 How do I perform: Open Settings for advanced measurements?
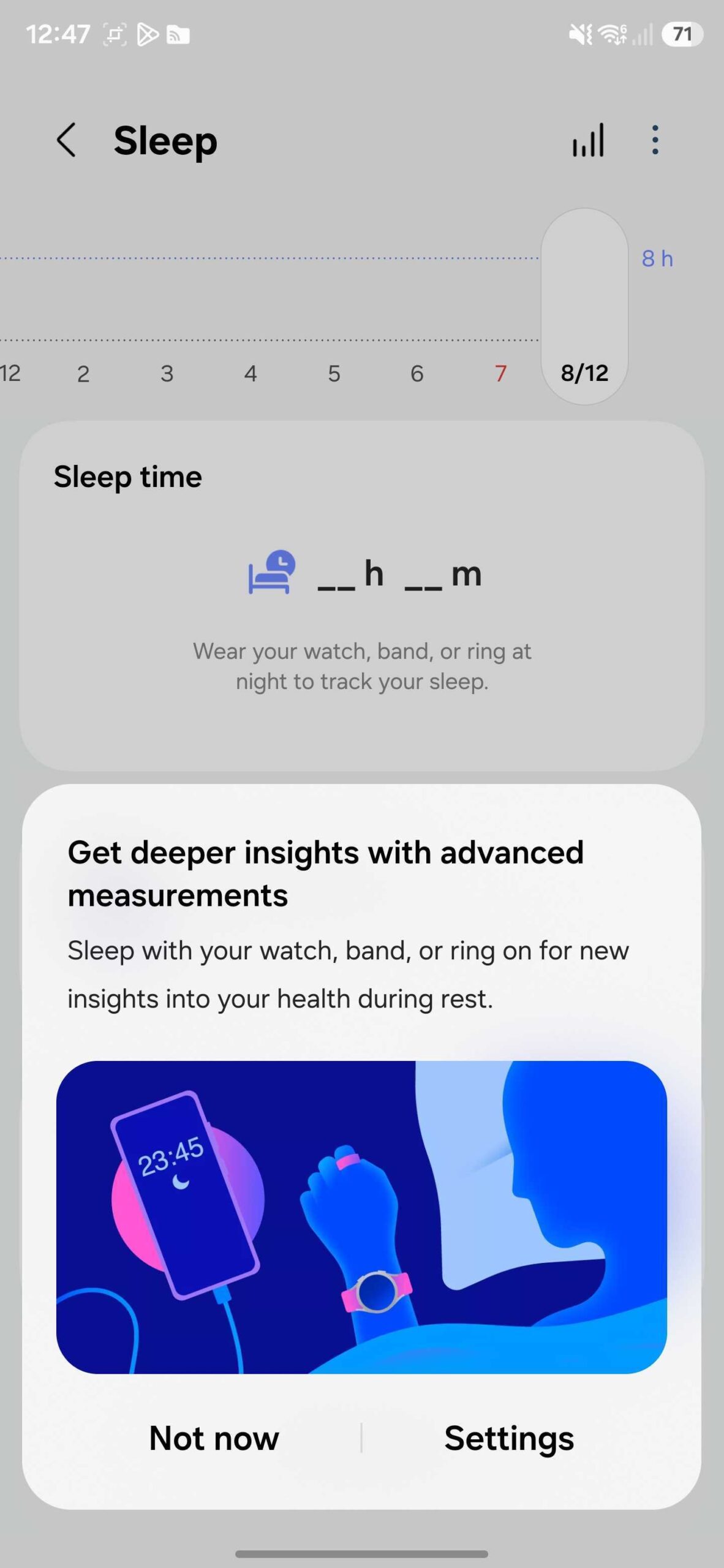[x=509, y=1438]
